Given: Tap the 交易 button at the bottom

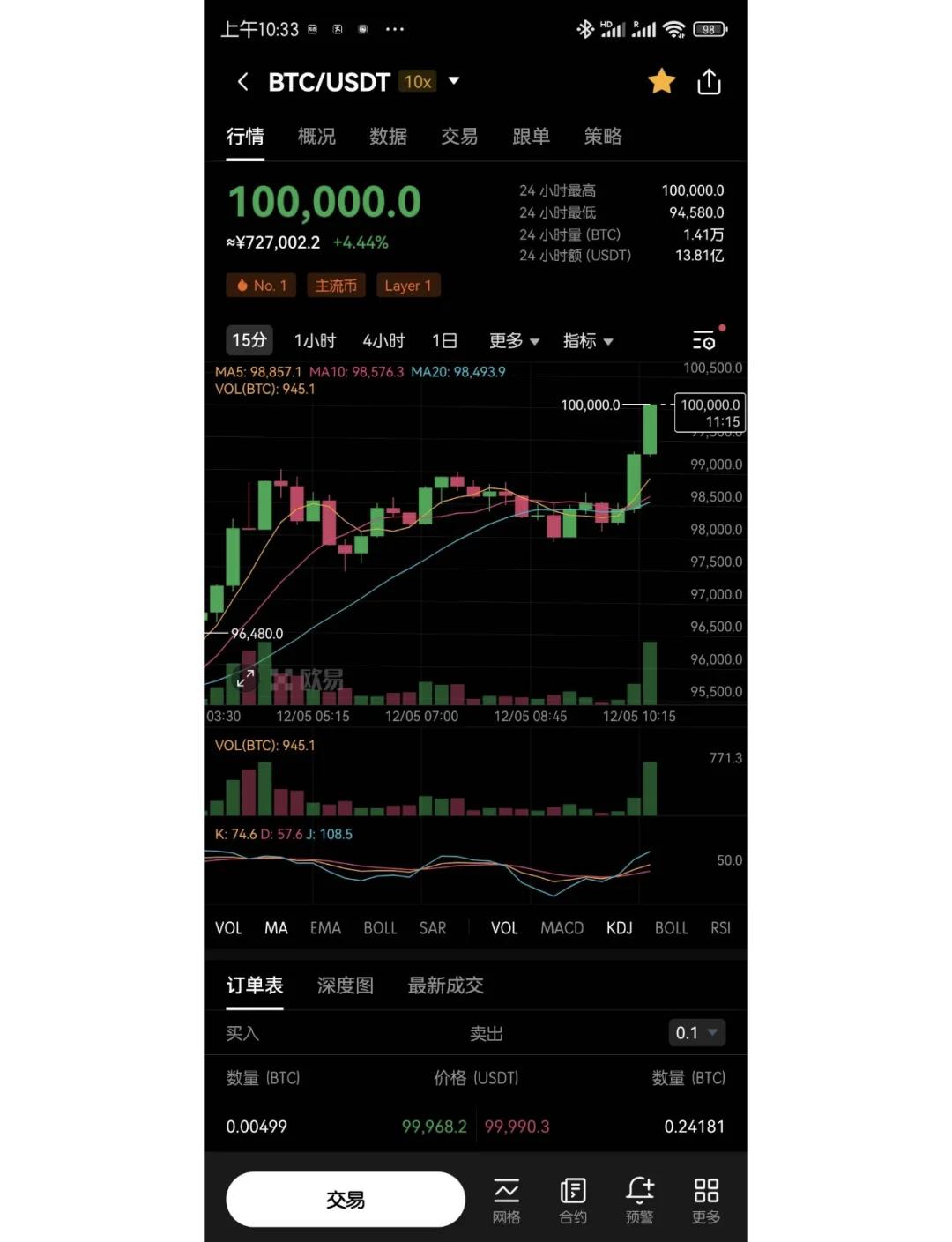Looking at the screenshot, I should pos(346,1199).
